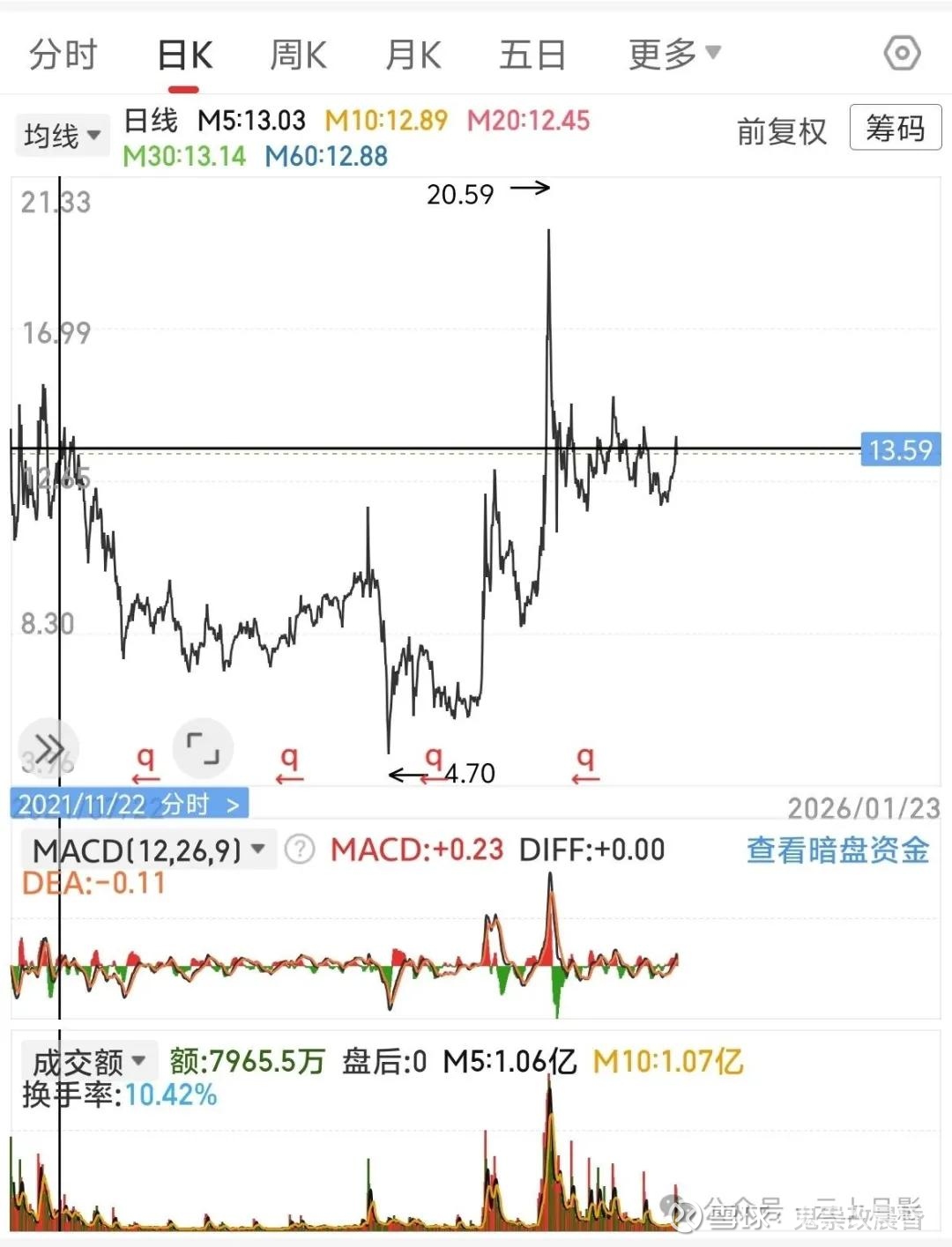Expand the 成交额 volume dropdown

[x=88, y=1062]
